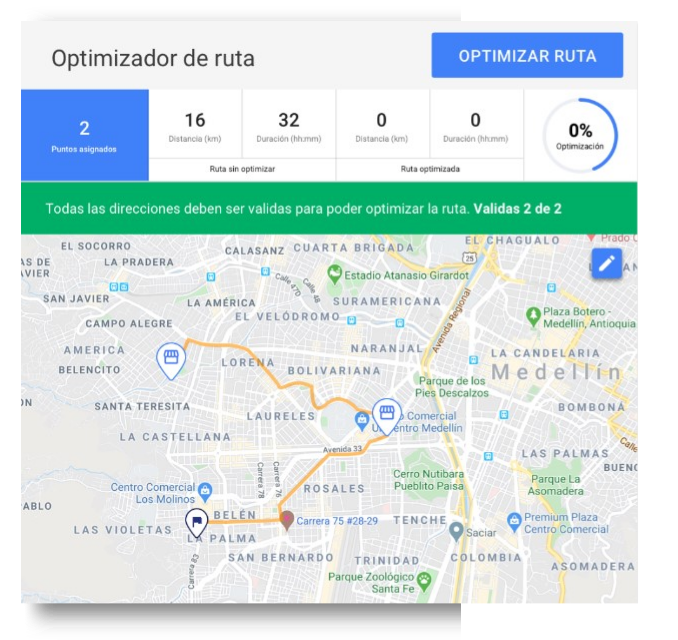Tap the flag marker near Belén
The height and width of the screenshot is (640, 678).
pos(197,521)
